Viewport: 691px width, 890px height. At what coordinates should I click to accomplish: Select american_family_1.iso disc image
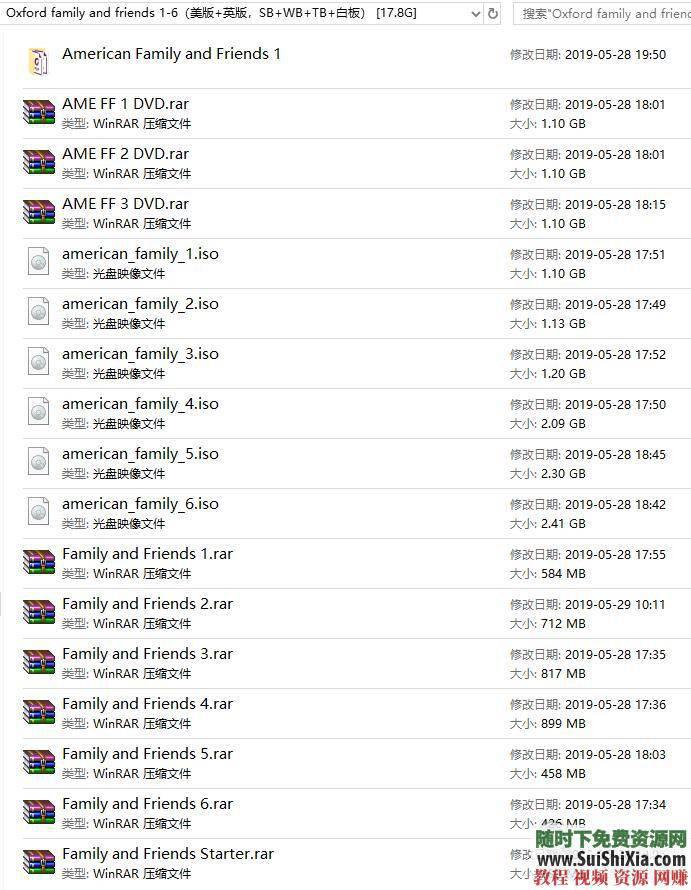coord(140,254)
